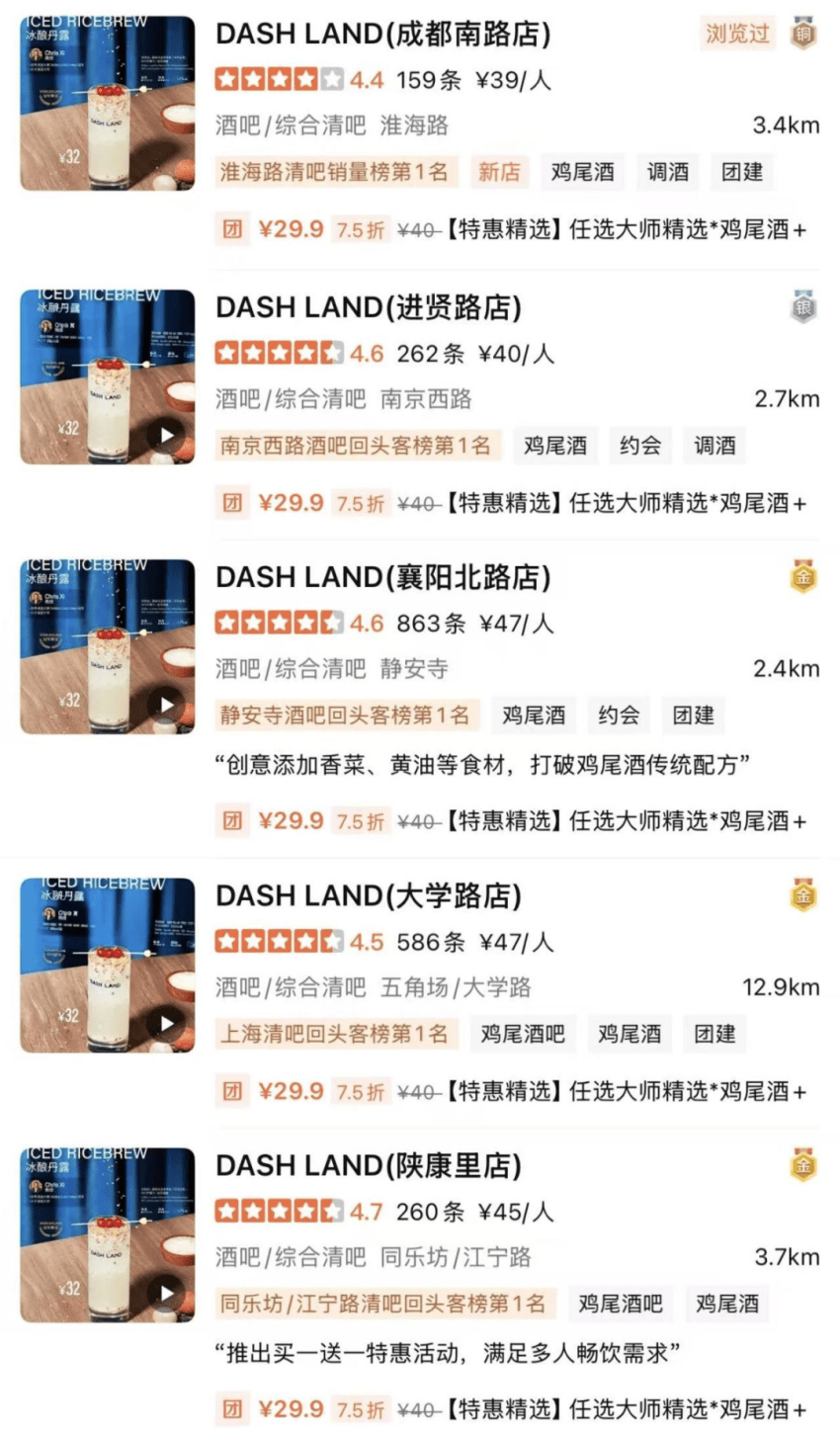Play the video thumbnail of 进贤路店
The image size is (840, 1437).
(x=167, y=434)
